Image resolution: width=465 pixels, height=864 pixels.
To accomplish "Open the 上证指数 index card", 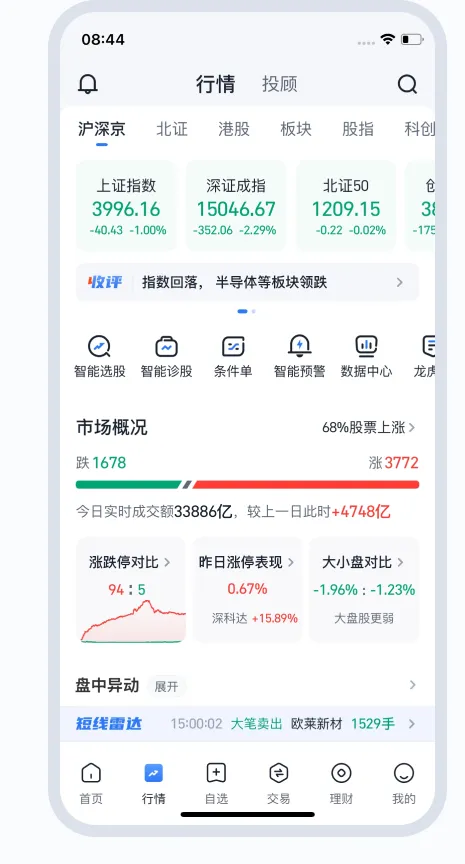I will coord(126,206).
